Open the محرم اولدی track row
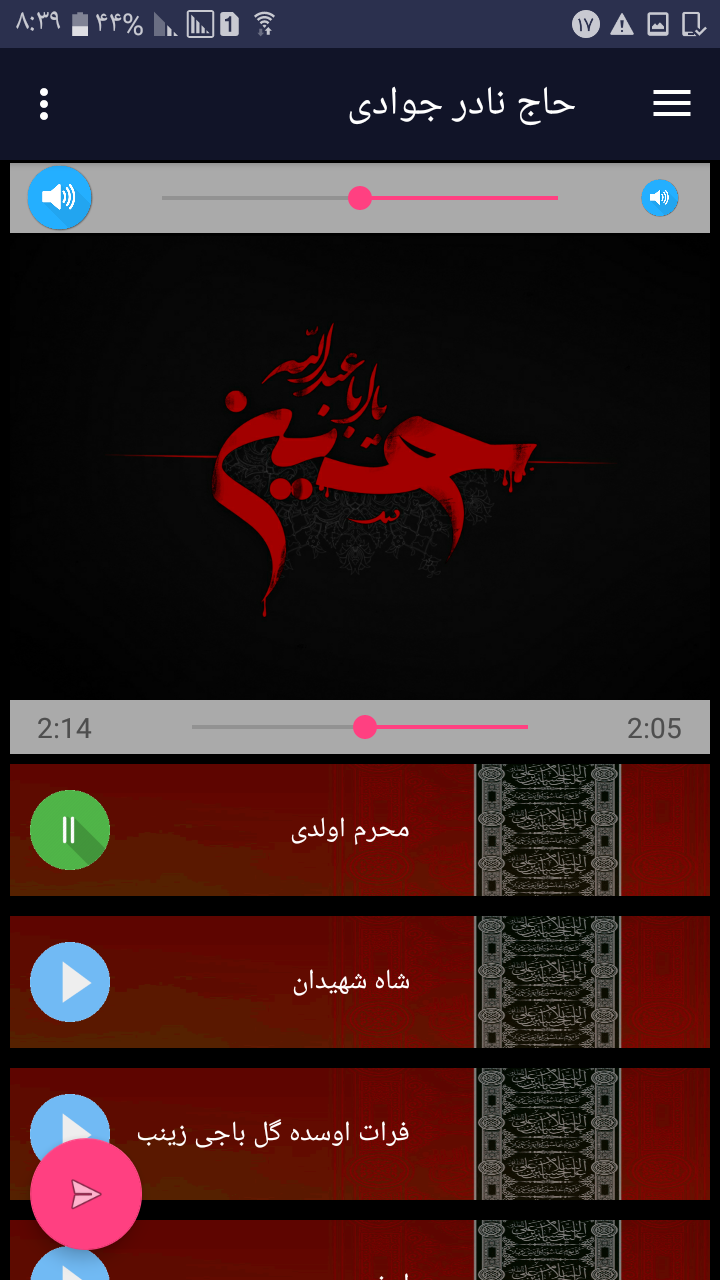 (350, 830)
